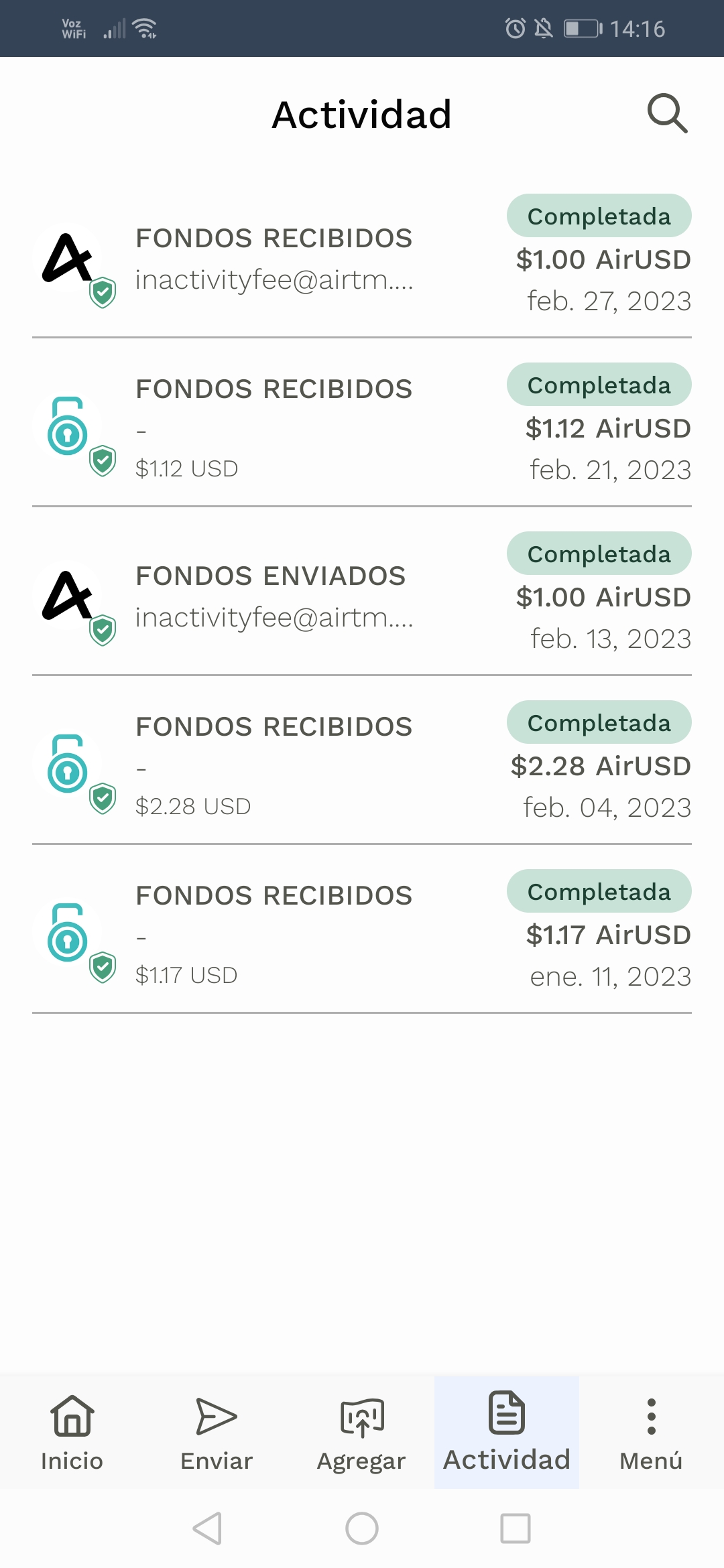The height and width of the screenshot is (1568, 724).
Task: Open the $1.12 AirUSD received transaction
Action: point(362,423)
